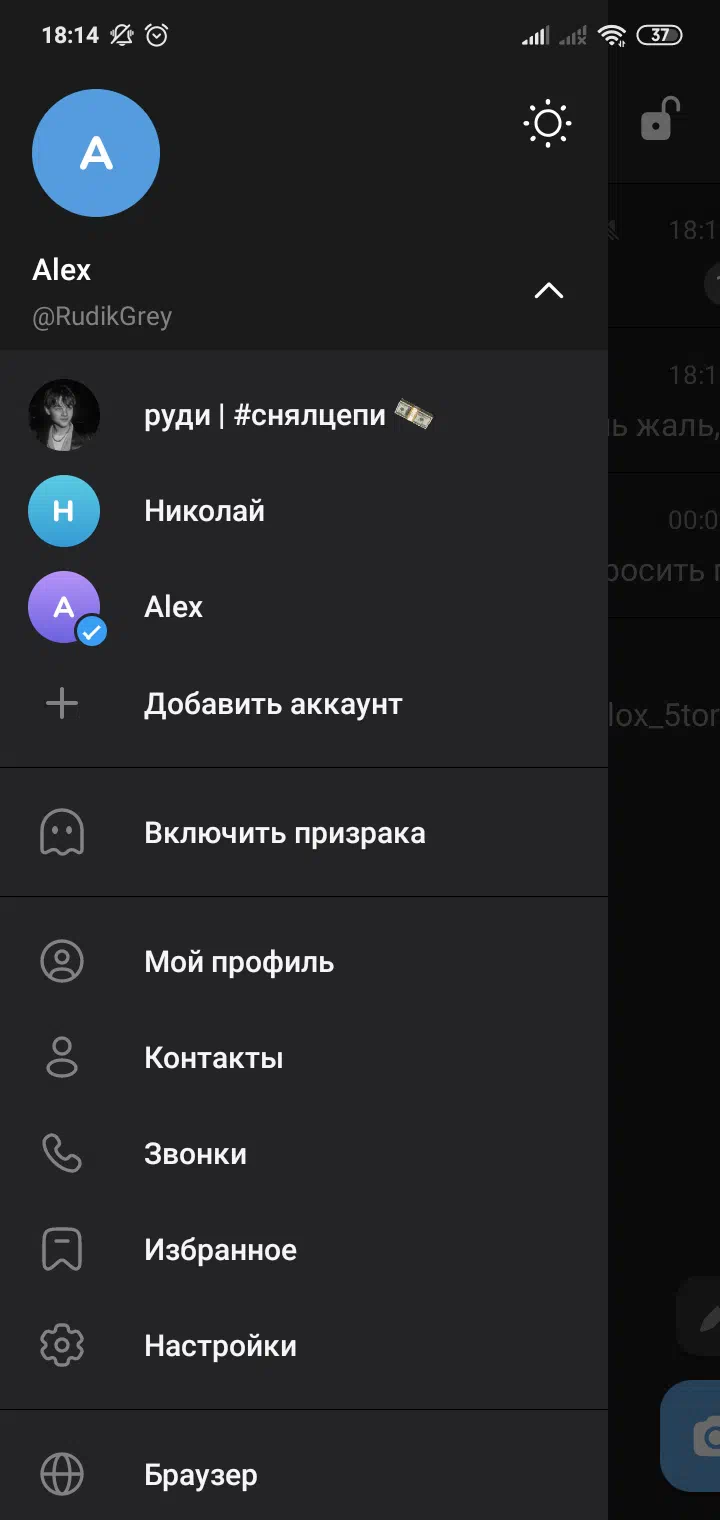Enable ghost mode via Включить призрака
This screenshot has width=720, height=1520.
coord(304,833)
